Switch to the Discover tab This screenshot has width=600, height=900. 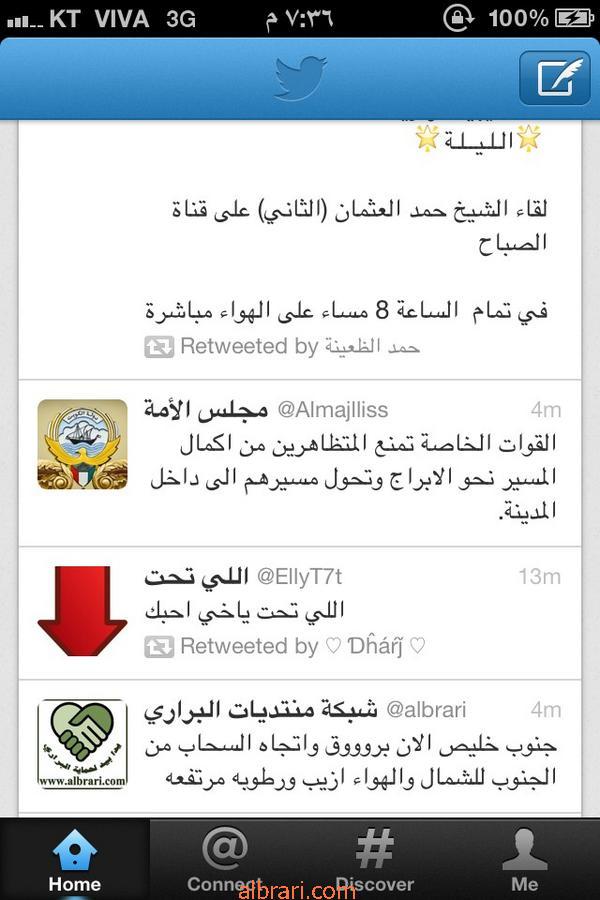374,858
